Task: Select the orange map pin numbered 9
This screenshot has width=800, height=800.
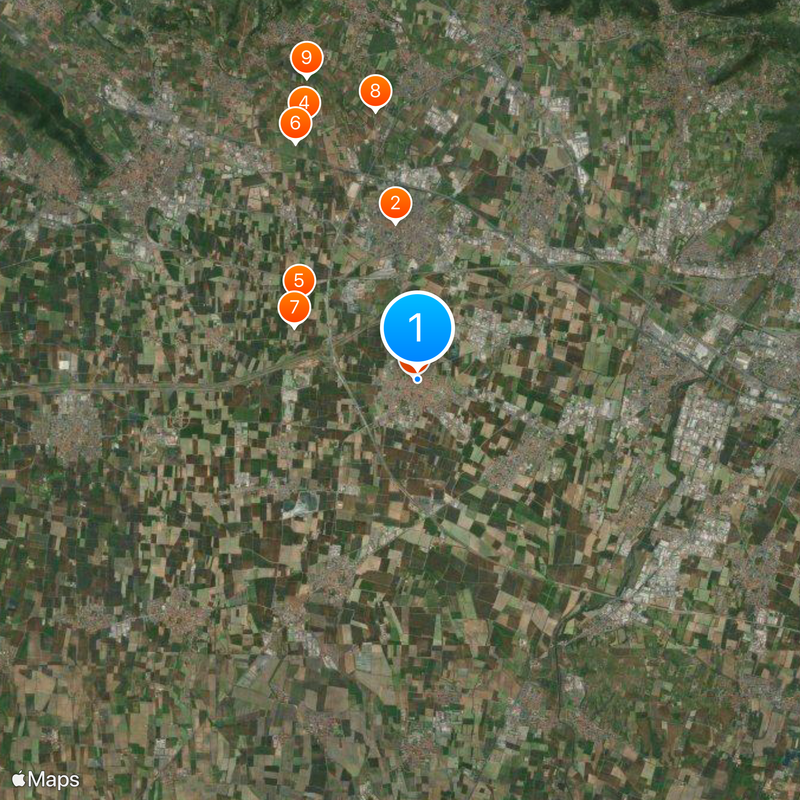Action: pos(306,58)
